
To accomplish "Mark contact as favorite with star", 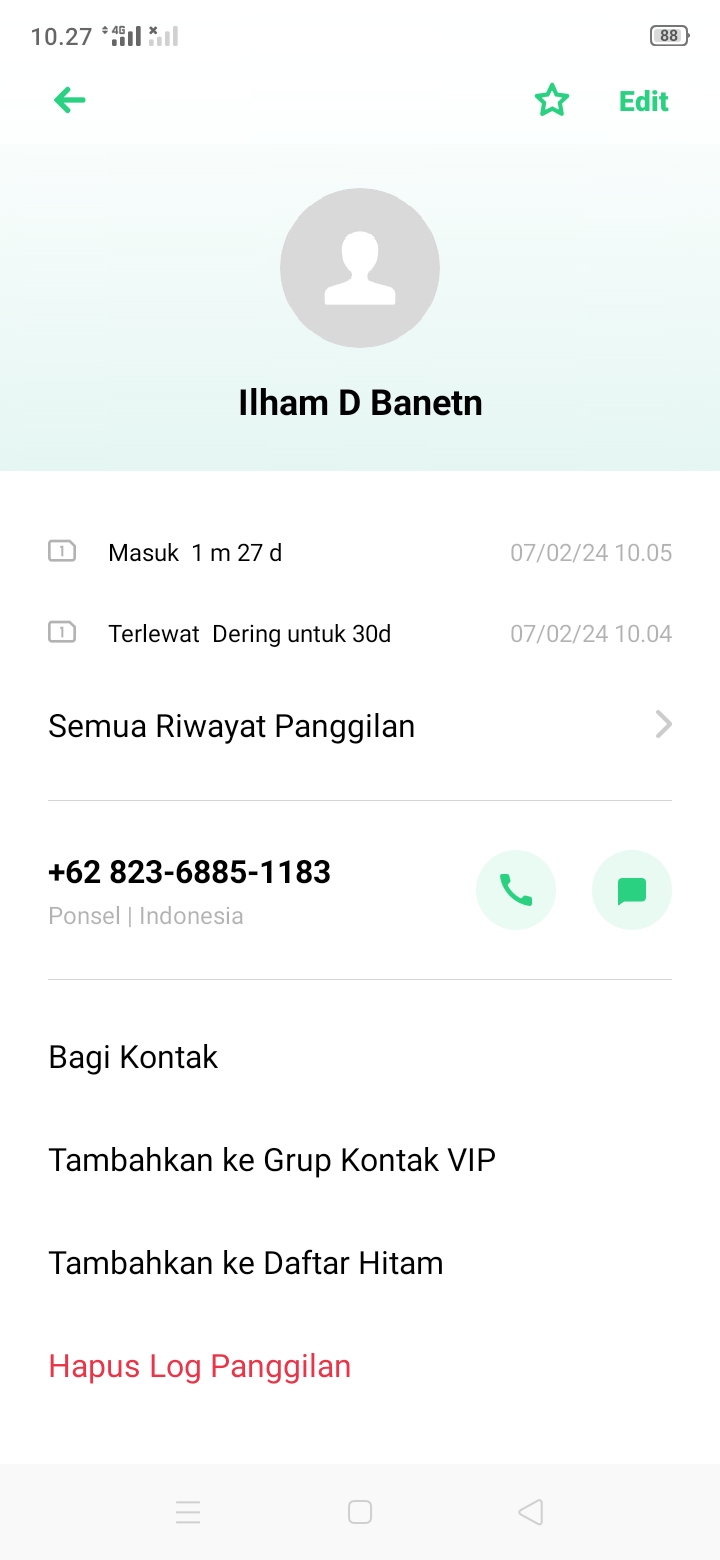I will (551, 101).
